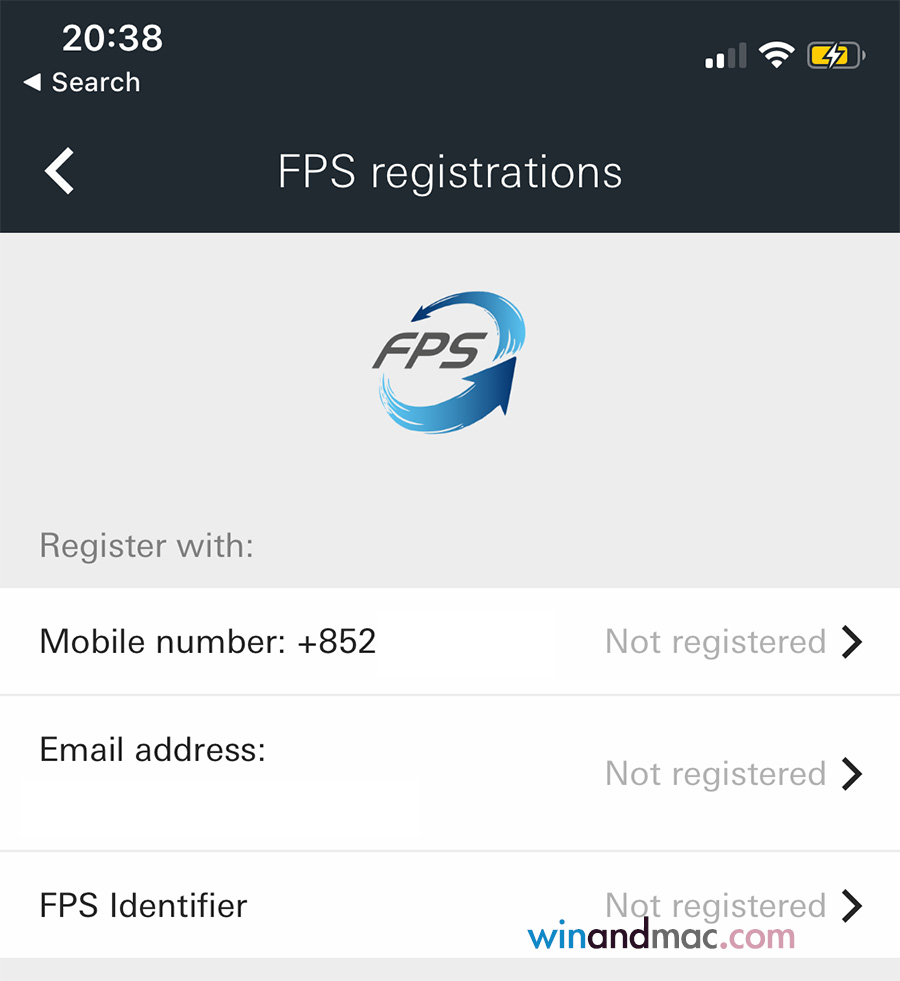This screenshot has height=981, width=900.
Task: Go back from FPS registrations
Action: point(60,171)
